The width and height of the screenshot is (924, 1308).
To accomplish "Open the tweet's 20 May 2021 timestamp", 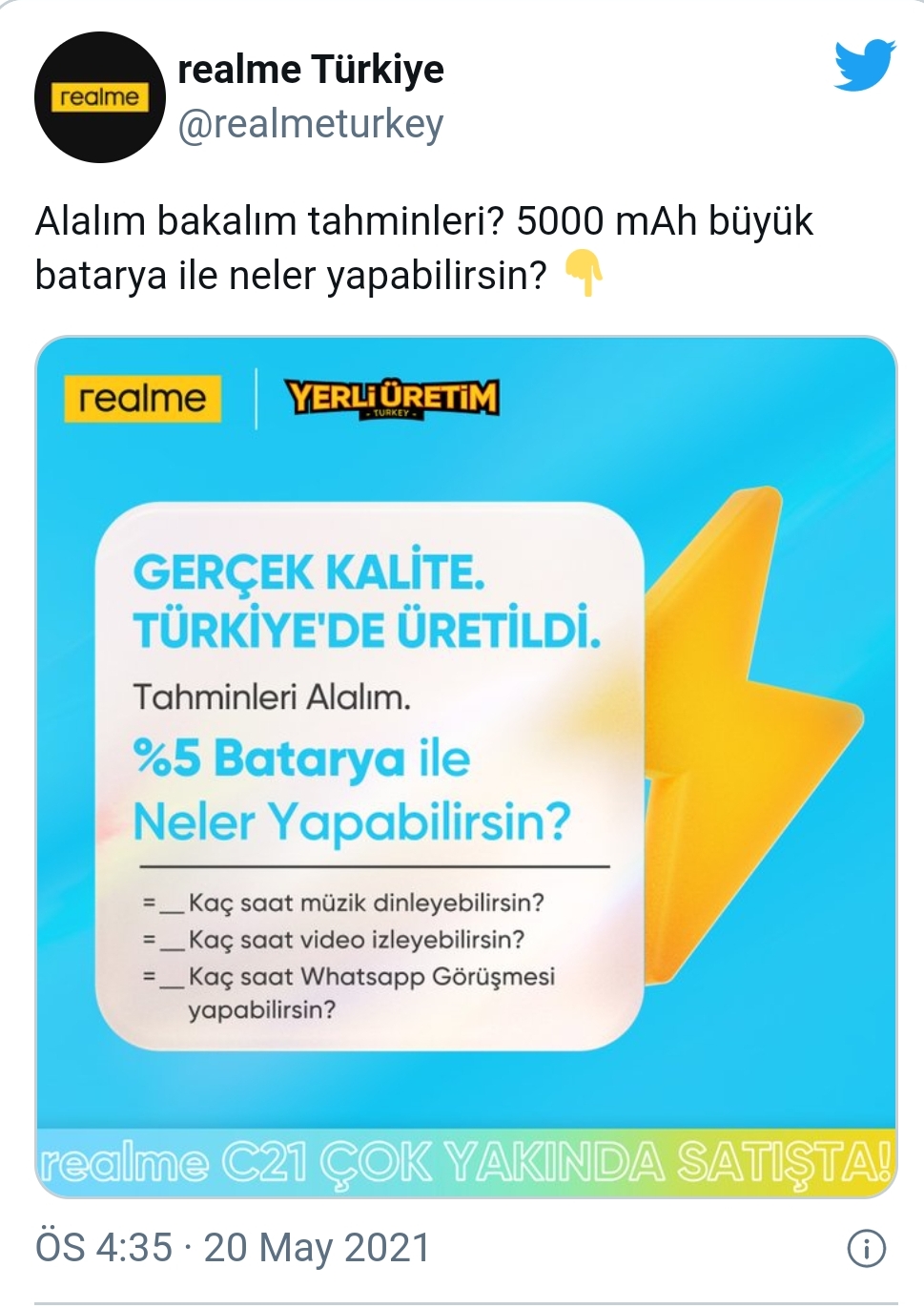I will [233, 1248].
